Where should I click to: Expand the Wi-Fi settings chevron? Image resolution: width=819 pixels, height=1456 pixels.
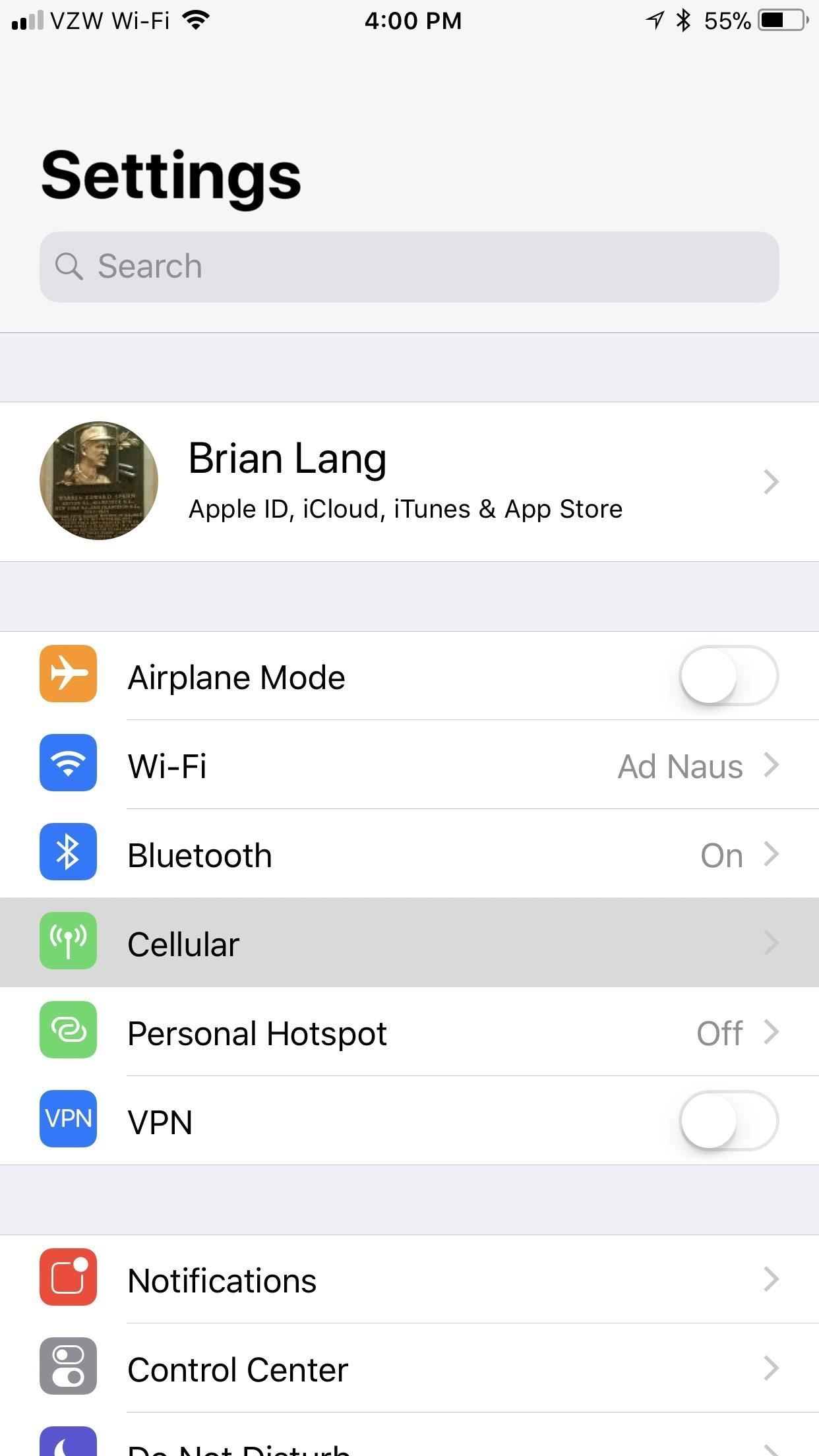(x=772, y=765)
